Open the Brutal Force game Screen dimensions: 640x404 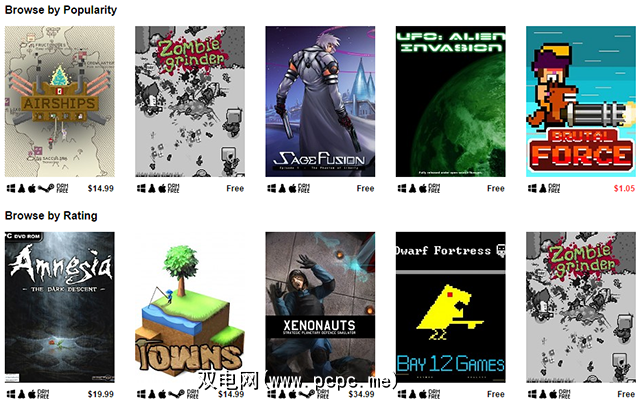(580, 101)
